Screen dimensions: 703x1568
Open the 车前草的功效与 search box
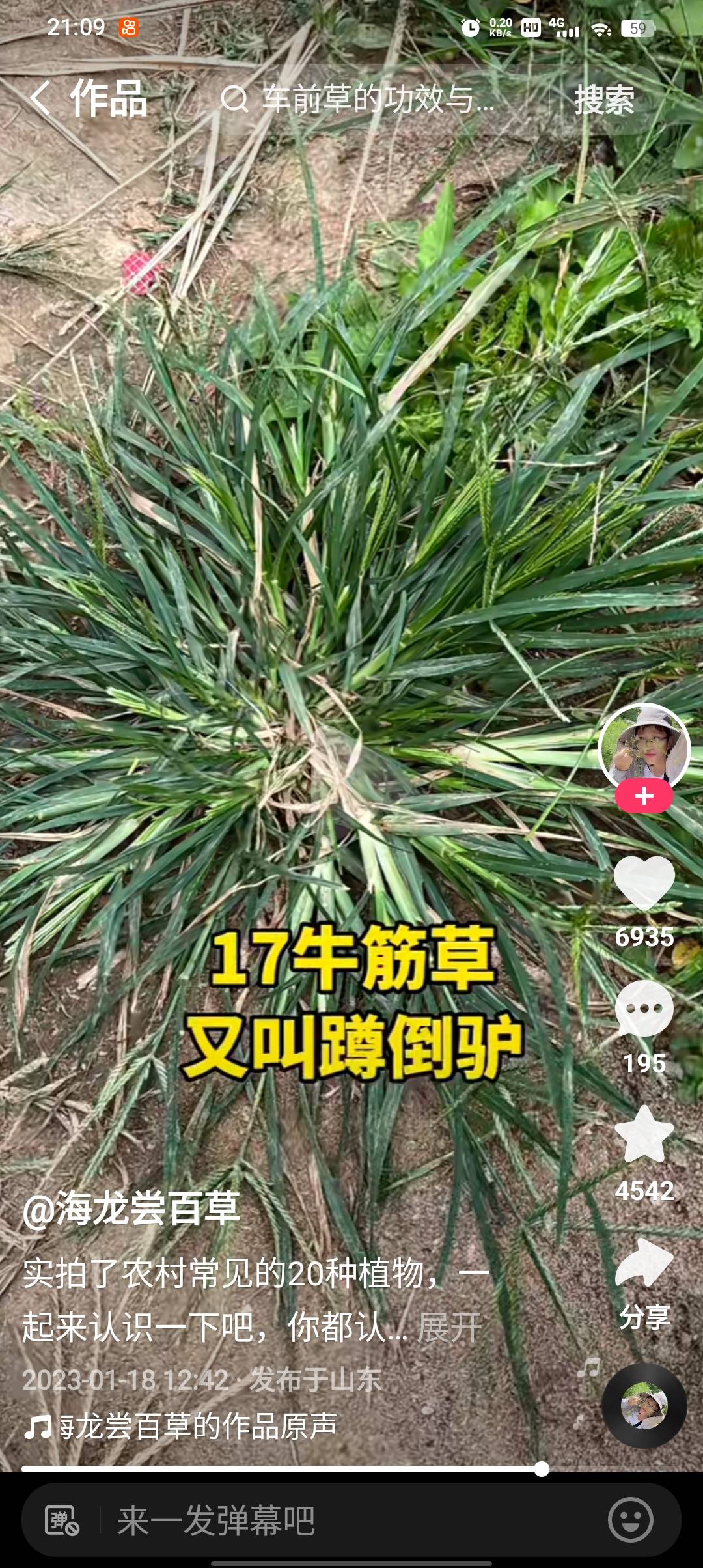378,100
